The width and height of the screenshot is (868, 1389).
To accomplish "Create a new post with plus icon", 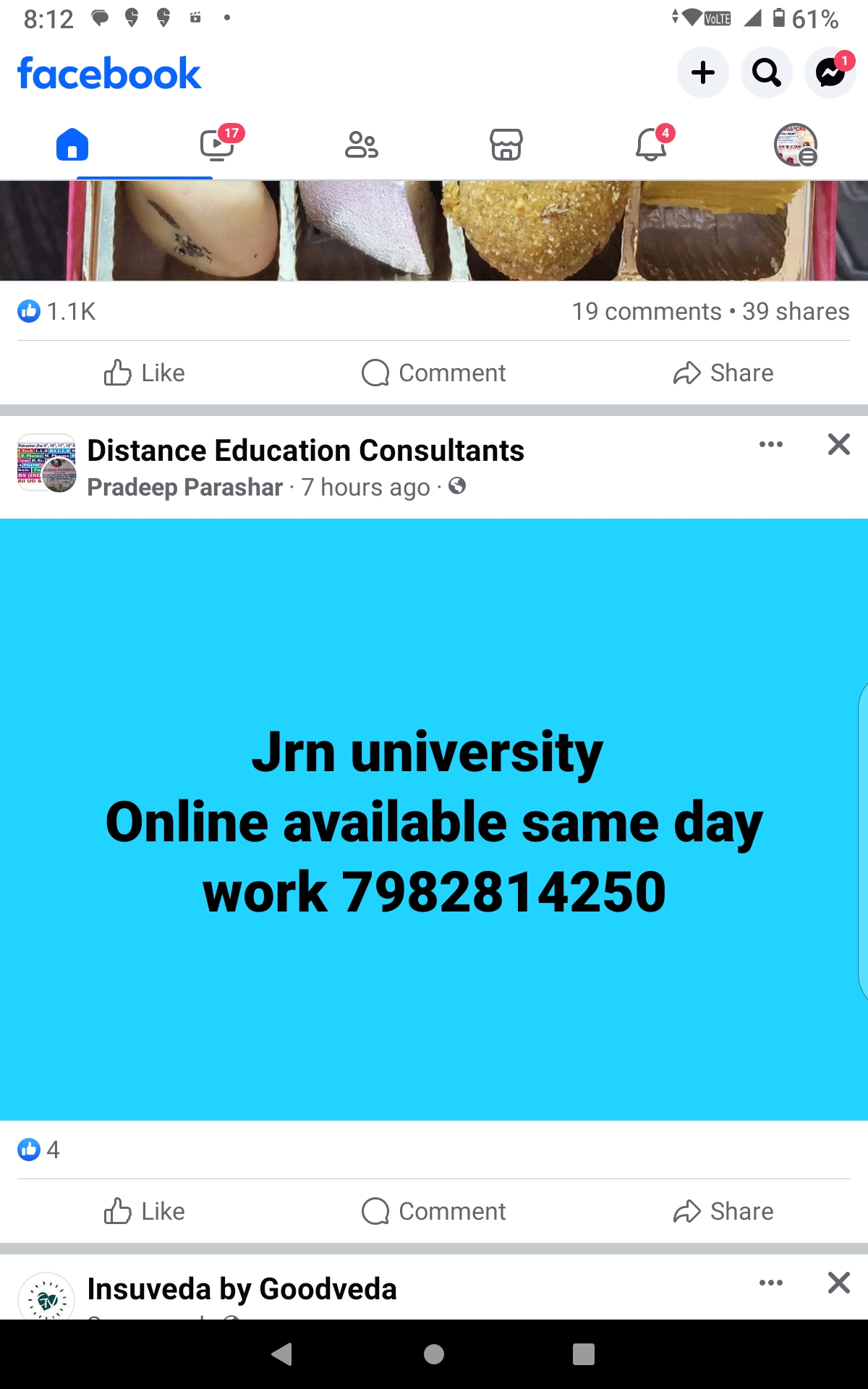I will click(x=702, y=72).
